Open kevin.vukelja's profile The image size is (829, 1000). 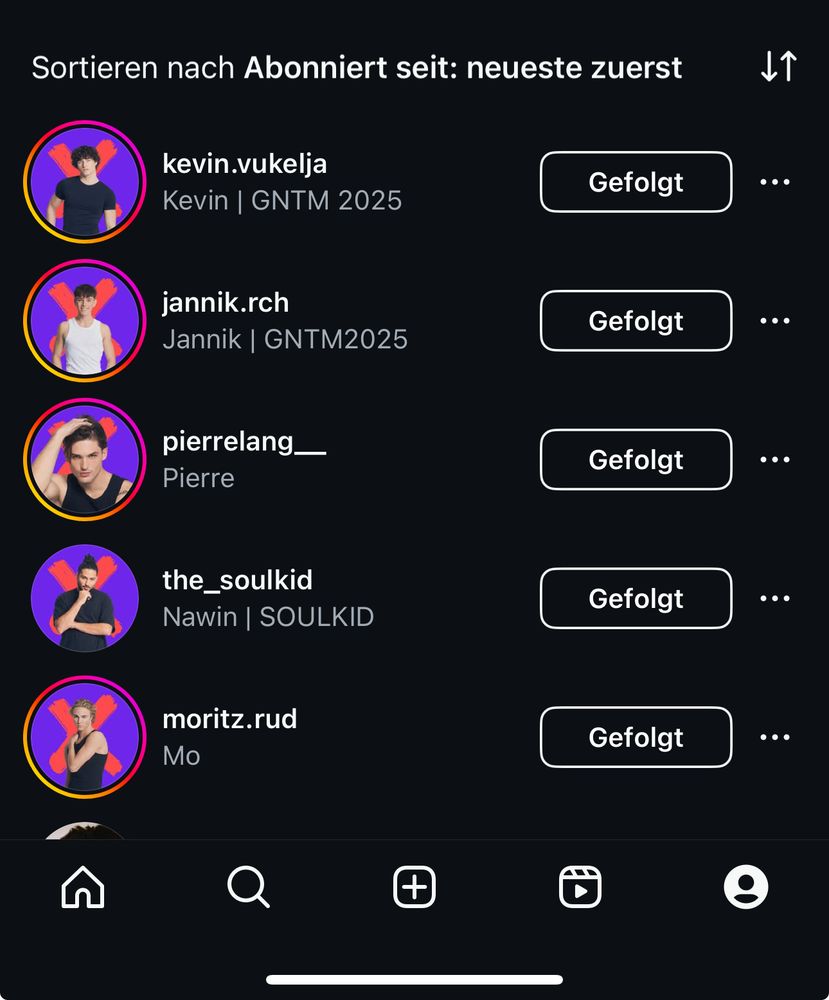[x=244, y=164]
